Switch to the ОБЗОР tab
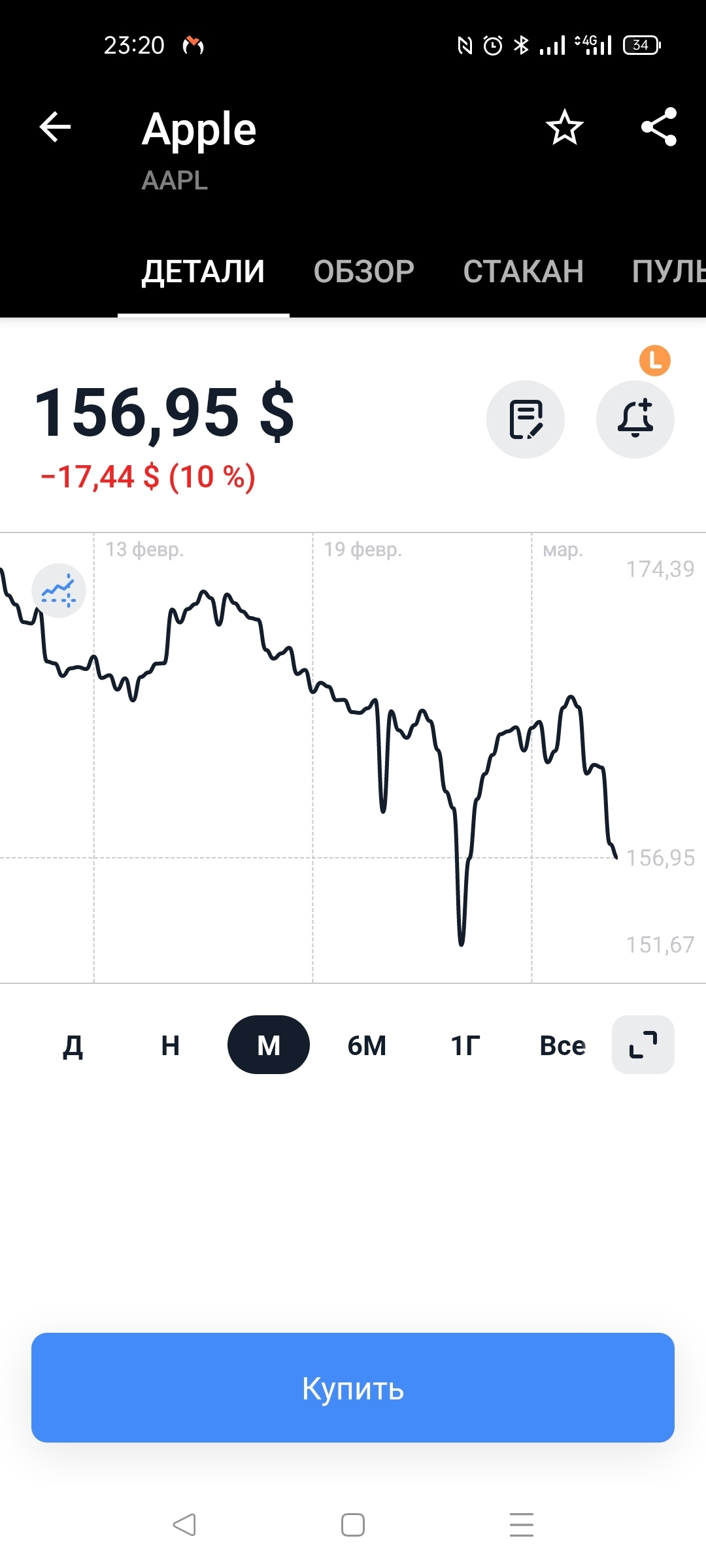Image resolution: width=706 pixels, height=1568 pixels. coord(363,272)
